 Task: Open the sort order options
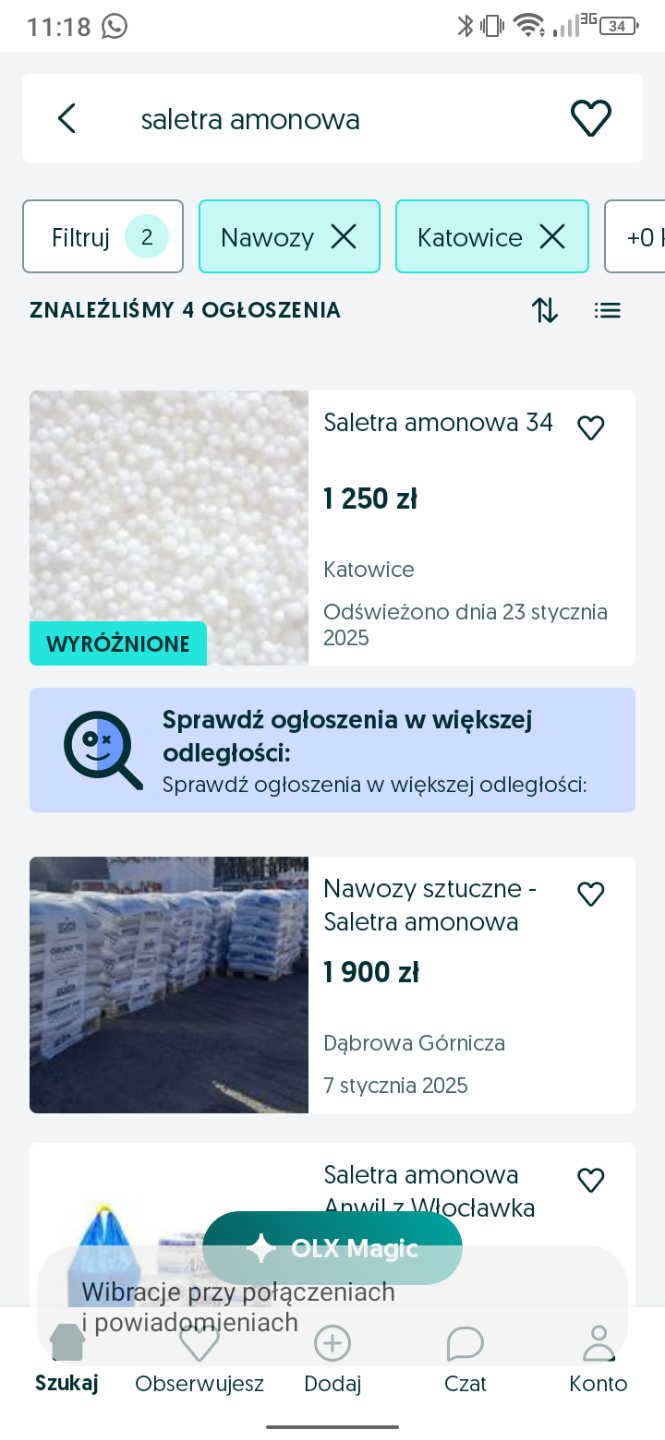pyautogui.click(x=545, y=310)
